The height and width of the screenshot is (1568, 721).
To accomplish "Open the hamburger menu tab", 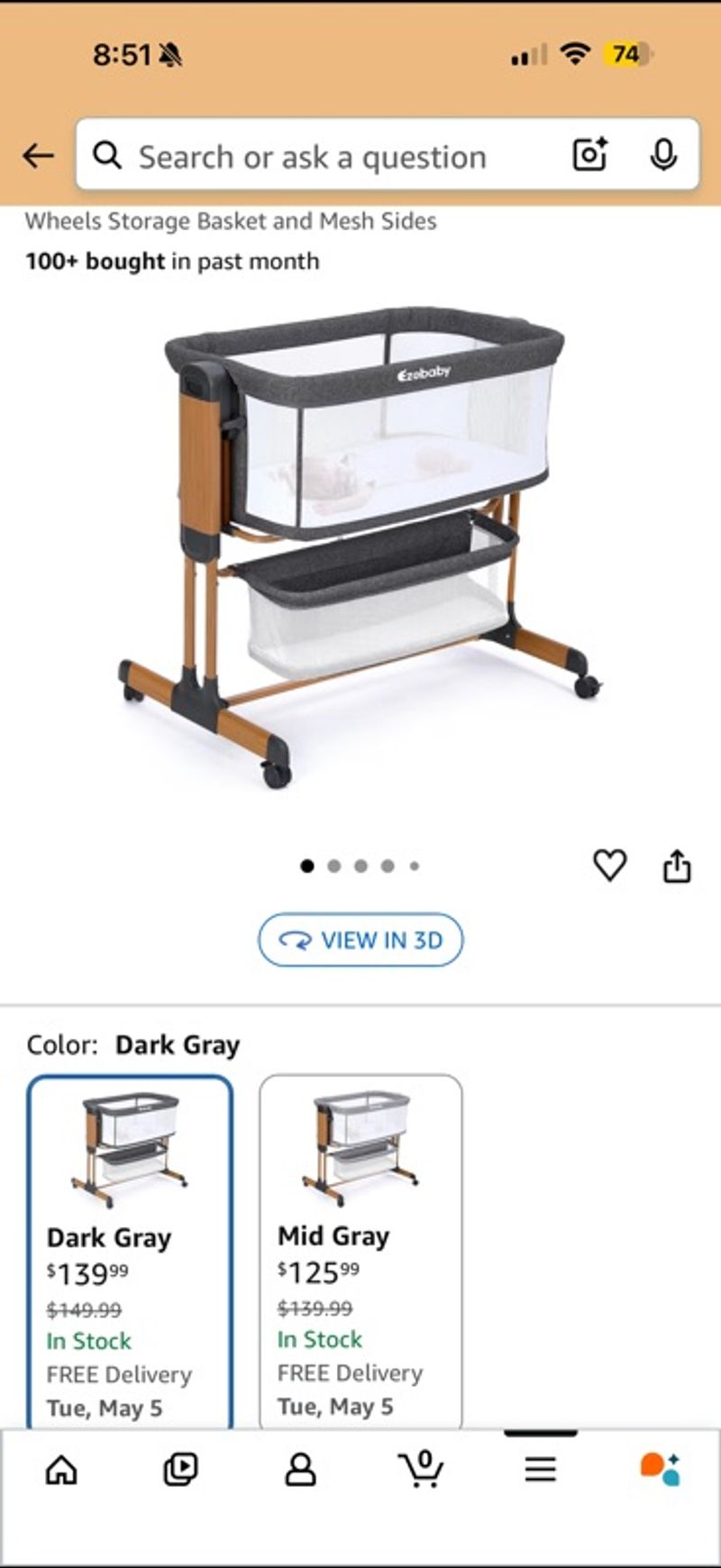I will pos(540,1471).
